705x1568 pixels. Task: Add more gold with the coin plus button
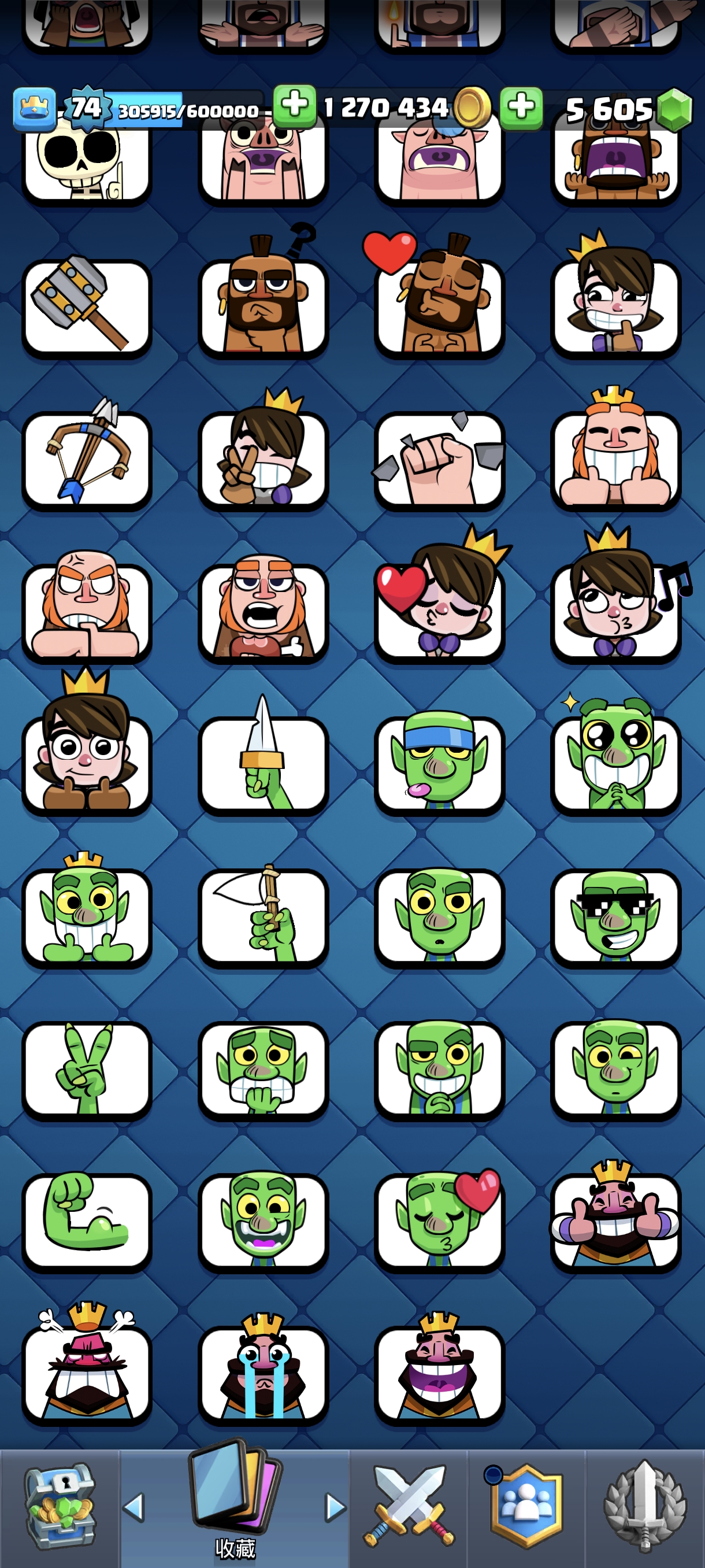point(294,105)
